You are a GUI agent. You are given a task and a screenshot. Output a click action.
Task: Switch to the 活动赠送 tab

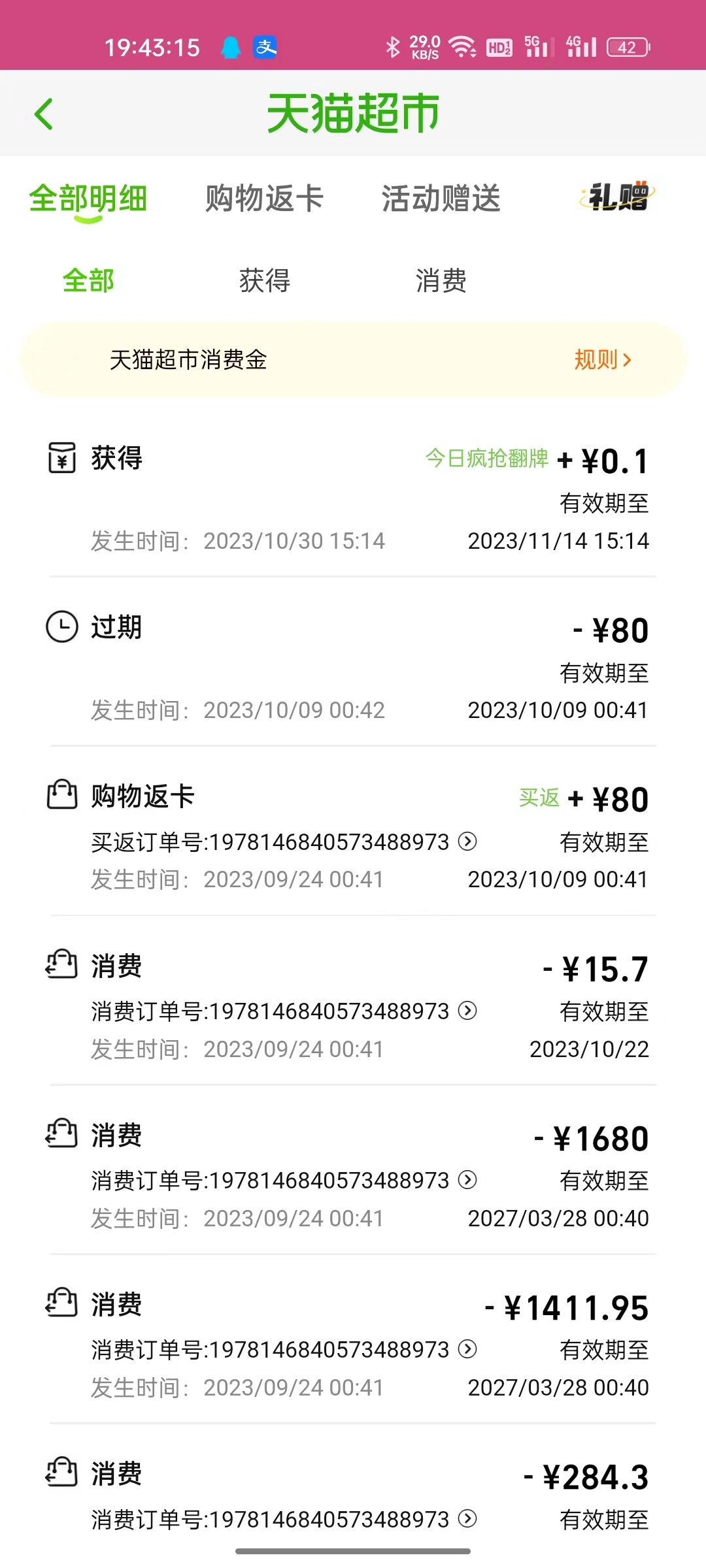(x=441, y=199)
